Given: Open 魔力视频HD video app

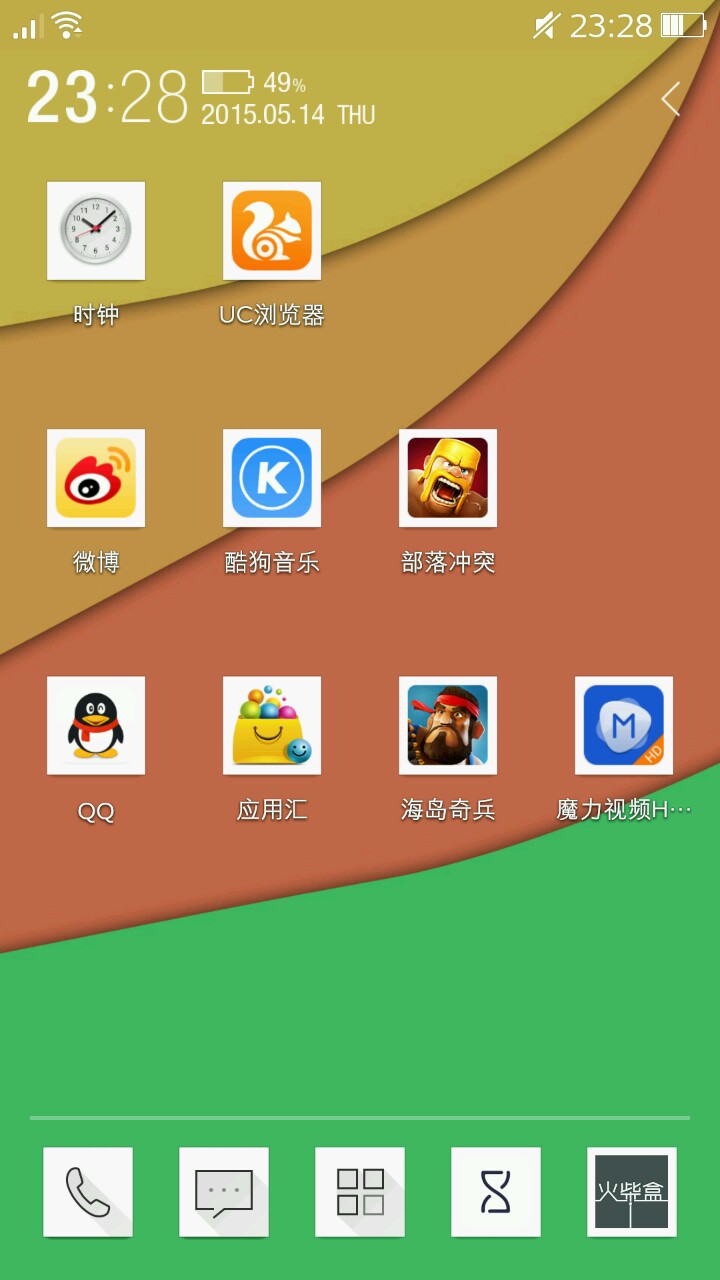Looking at the screenshot, I should click(624, 725).
